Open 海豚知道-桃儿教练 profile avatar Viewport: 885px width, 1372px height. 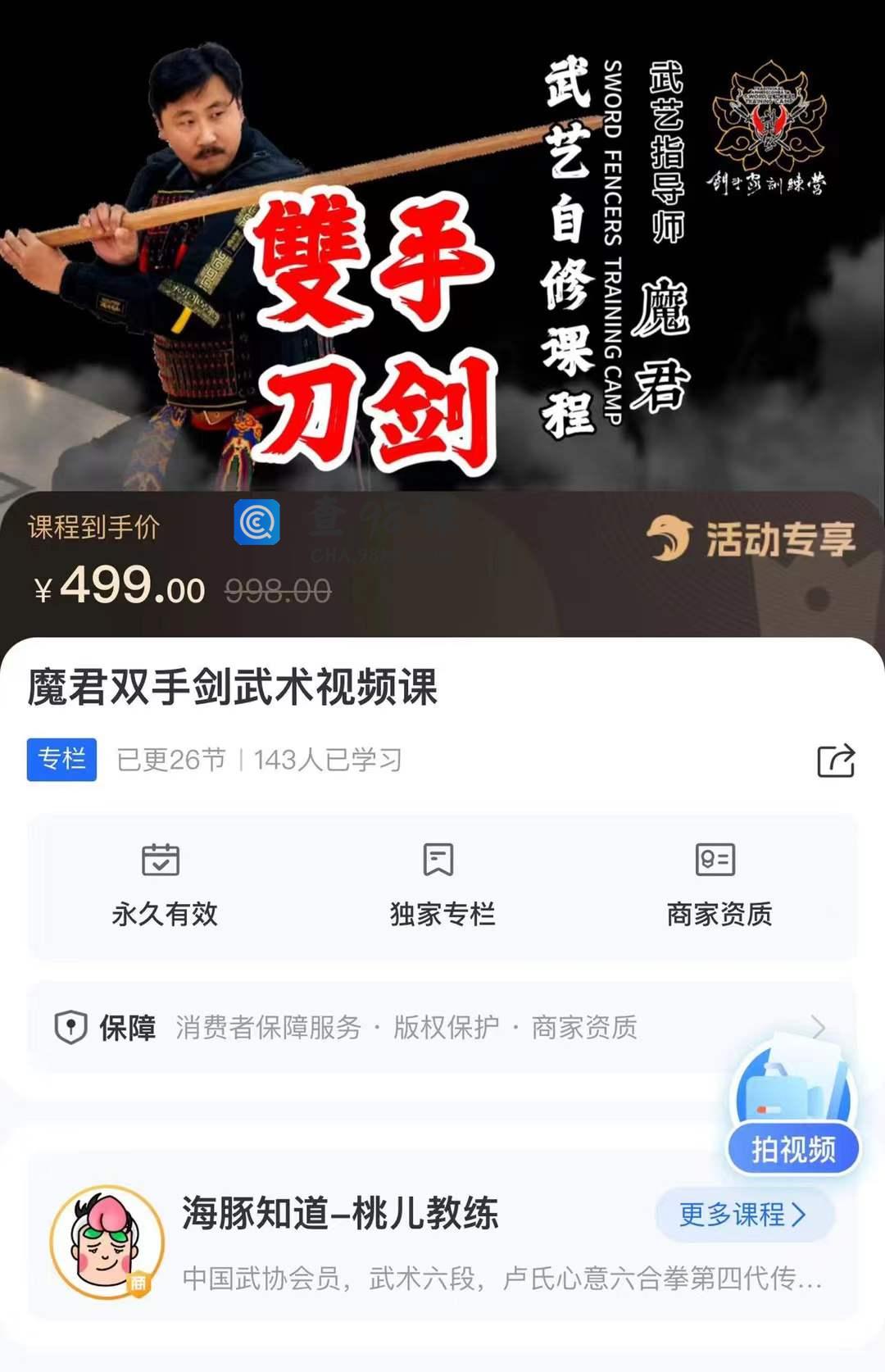tap(107, 1243)
